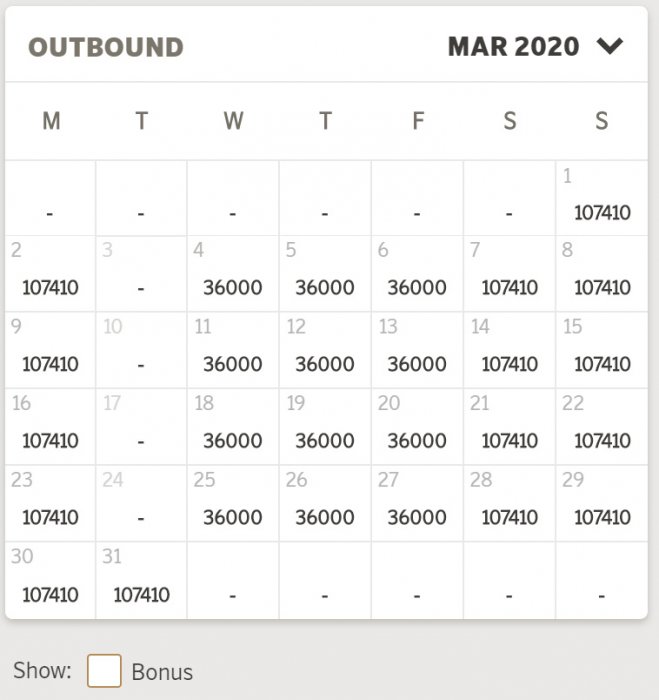Pick March 18 outbound date
Viewport: 659px width, 700px height.
pyautogui.click(x=232, y=427)
